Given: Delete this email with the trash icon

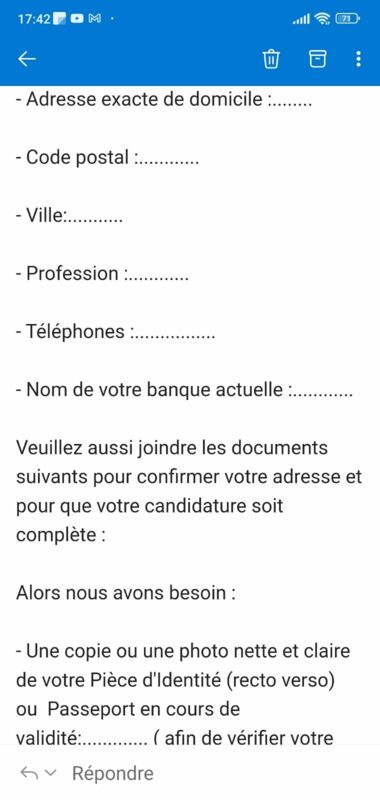Looking at the screenshot, I should tap(271, 59).
